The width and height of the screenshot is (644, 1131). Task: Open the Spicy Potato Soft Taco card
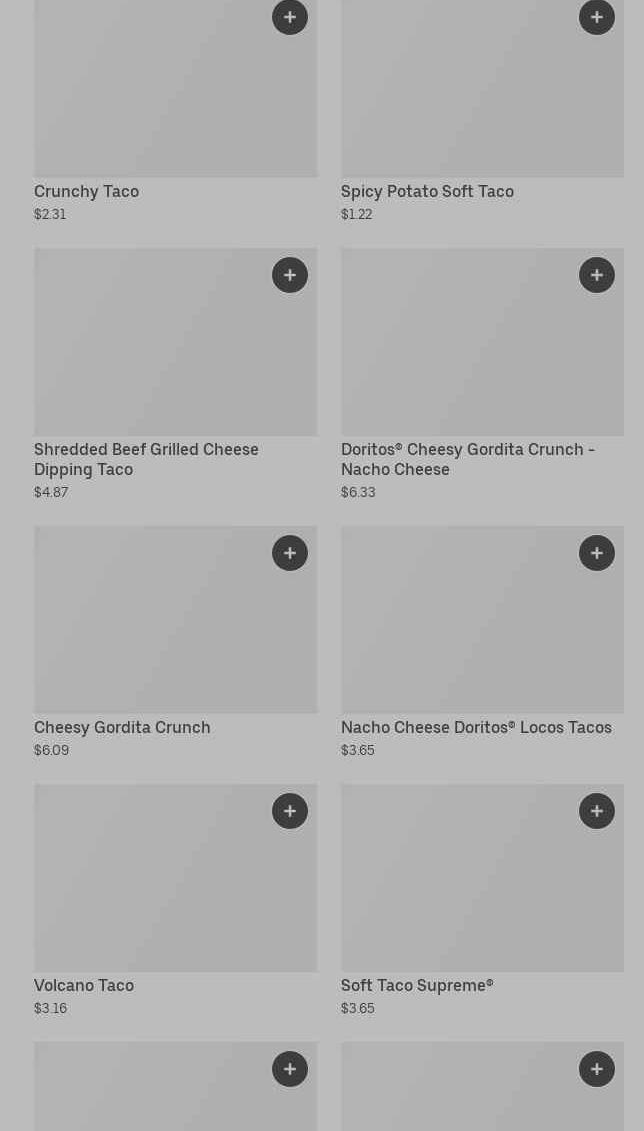[460, 100]
